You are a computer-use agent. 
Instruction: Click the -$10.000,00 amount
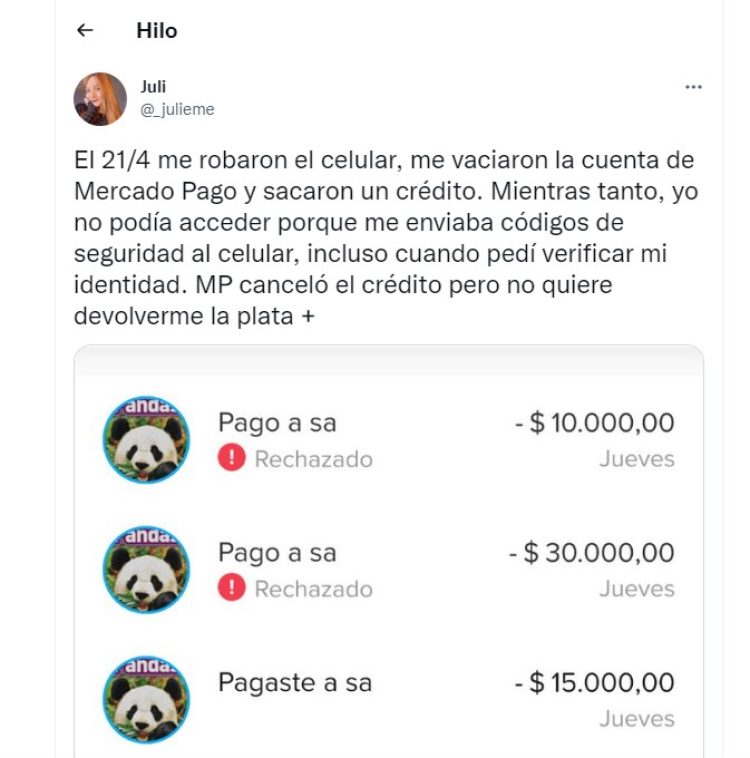(x=596, y=422)
